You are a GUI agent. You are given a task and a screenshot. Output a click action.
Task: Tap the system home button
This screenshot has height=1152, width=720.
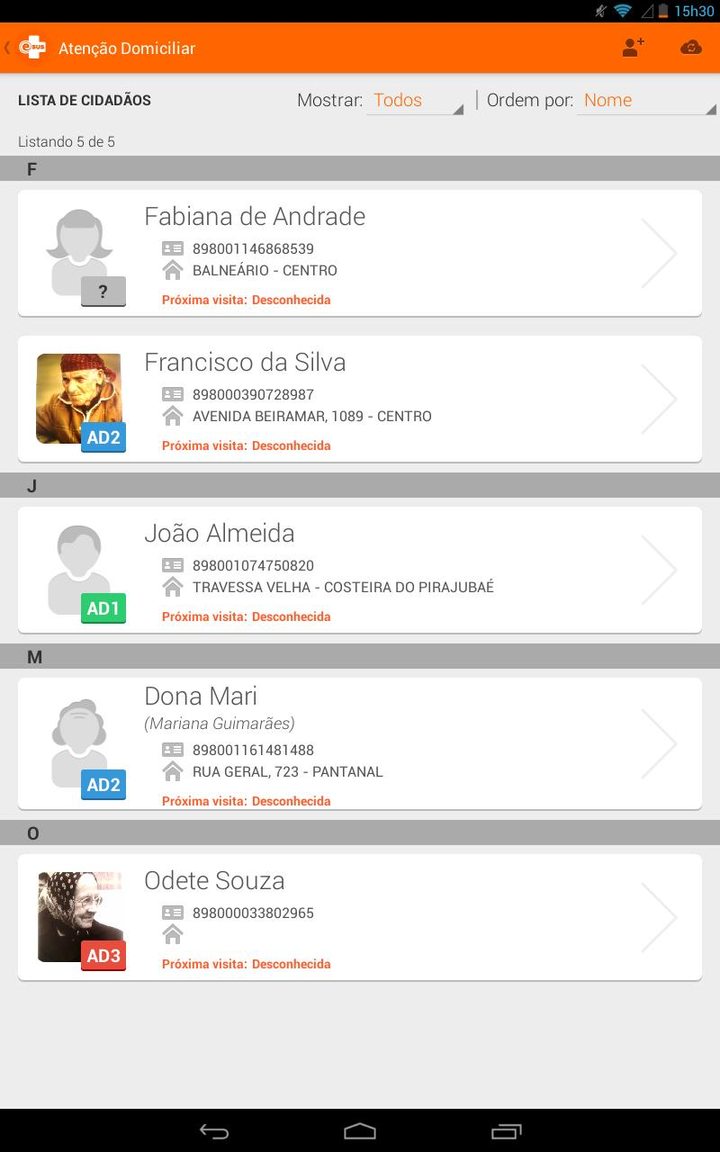[x=360, y=1131]
